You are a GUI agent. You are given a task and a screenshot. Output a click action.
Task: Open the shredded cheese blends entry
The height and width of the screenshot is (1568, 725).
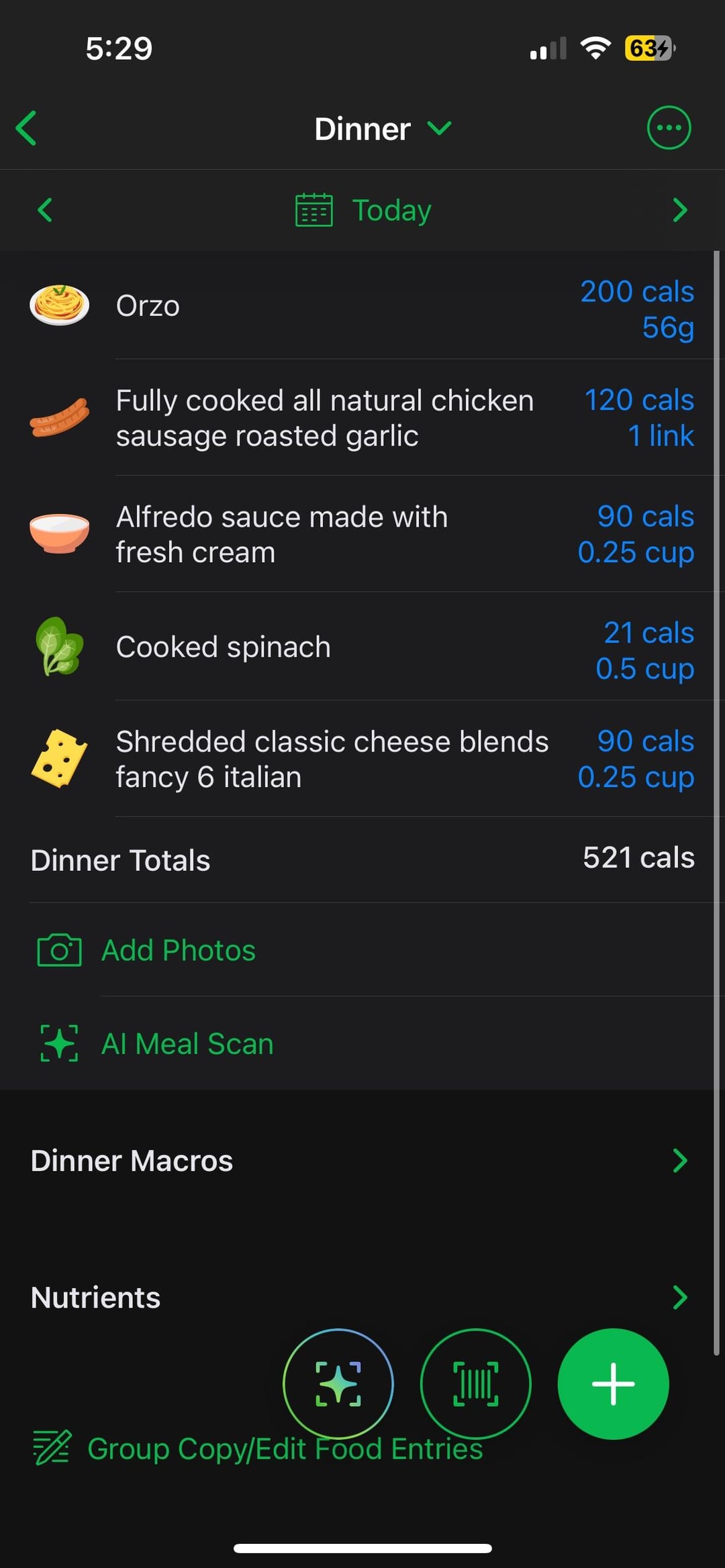click(x=362, y=759)
